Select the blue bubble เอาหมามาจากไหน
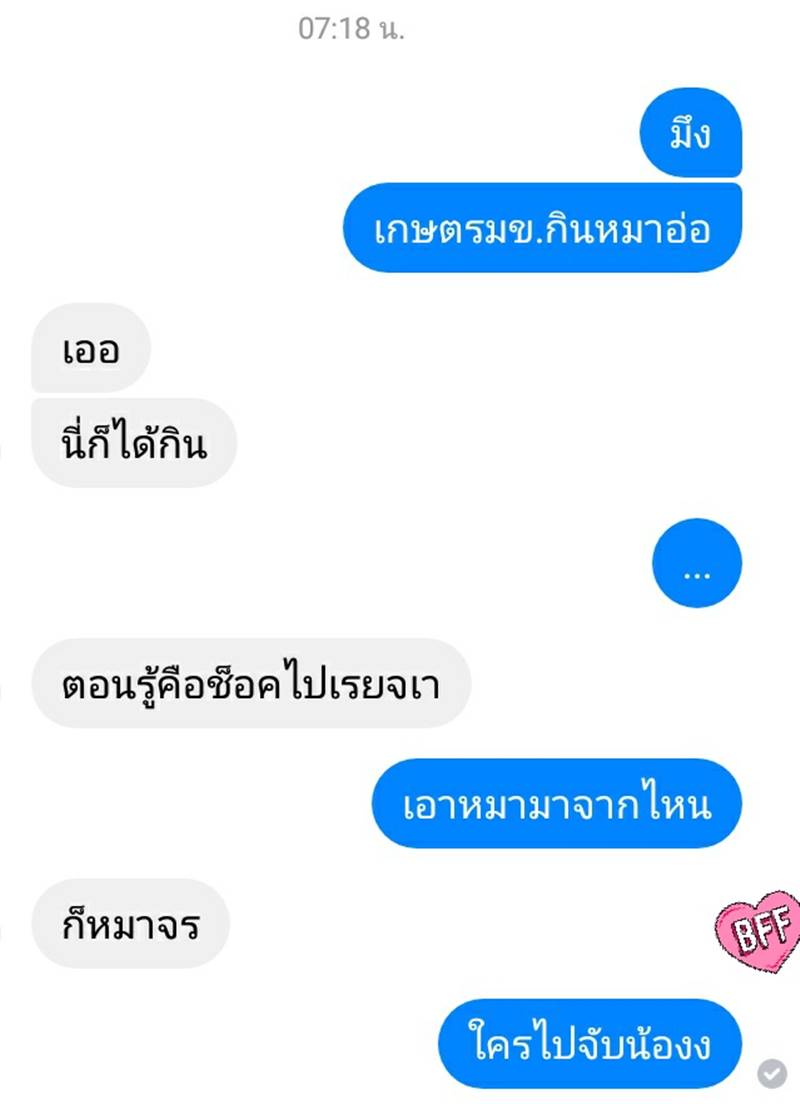 coord(557,805)
